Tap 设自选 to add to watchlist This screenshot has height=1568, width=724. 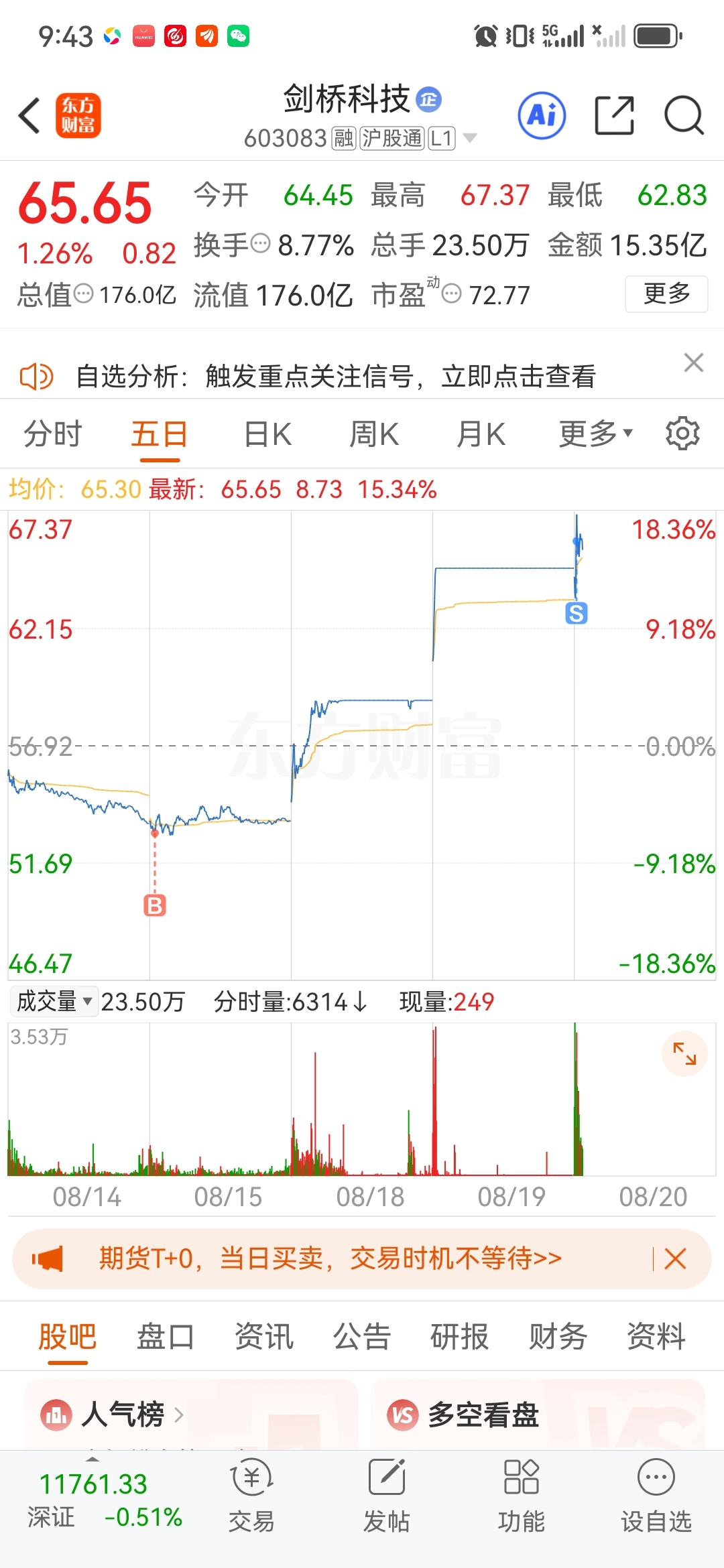pyautogui.click(x=656, y=1496)
